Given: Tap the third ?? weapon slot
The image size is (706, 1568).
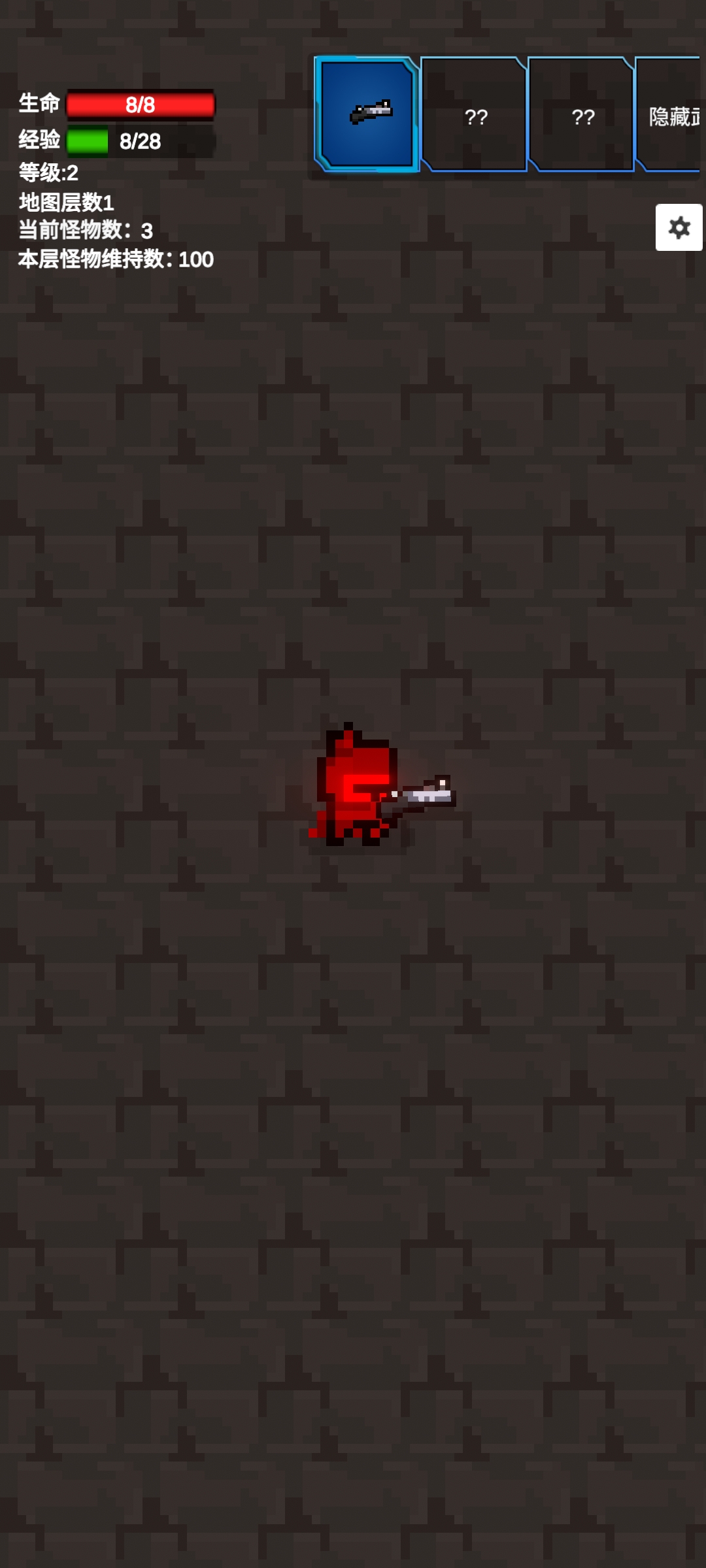Looking at the screenshot, I should 582,116.
